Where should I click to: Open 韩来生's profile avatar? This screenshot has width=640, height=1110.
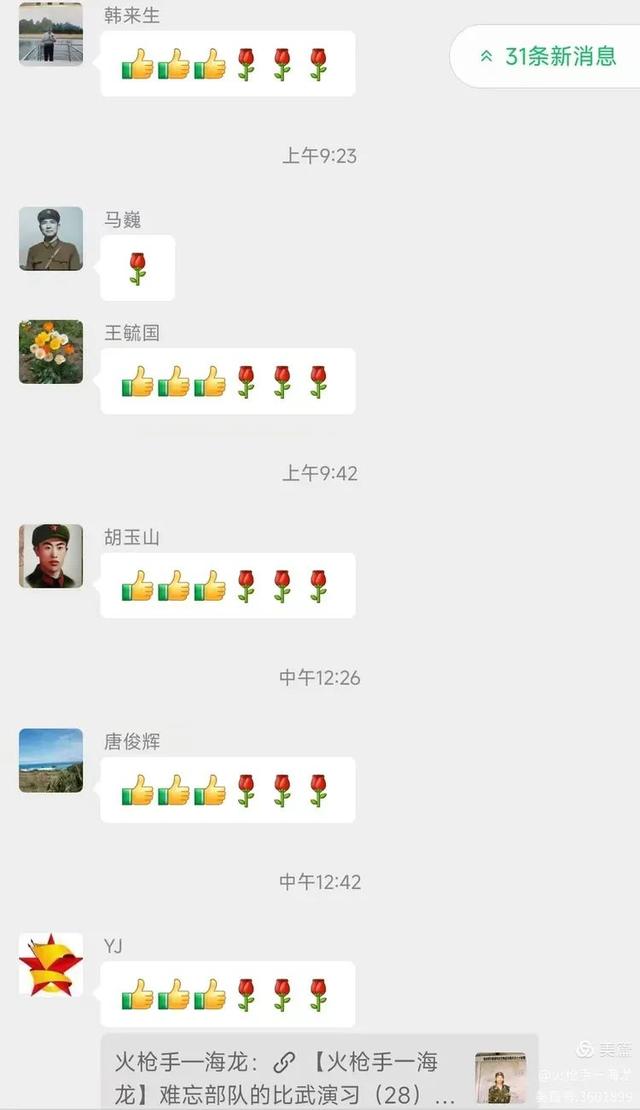pos(51,34)
